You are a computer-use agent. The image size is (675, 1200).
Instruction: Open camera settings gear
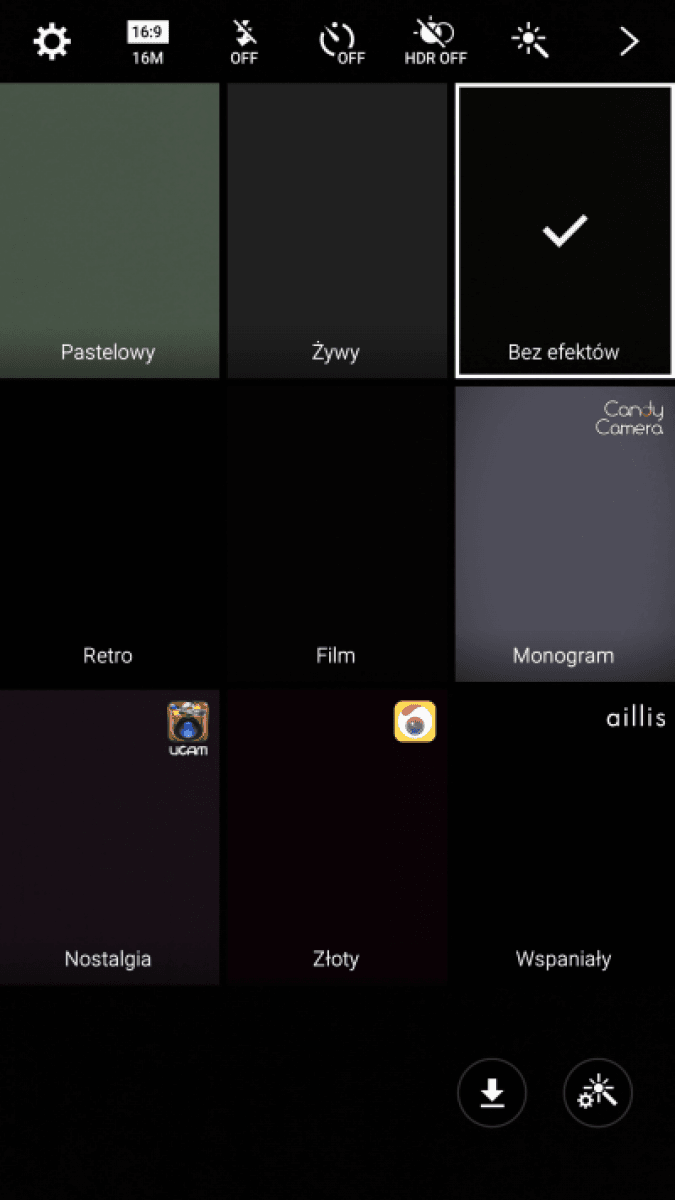(51, 42)
